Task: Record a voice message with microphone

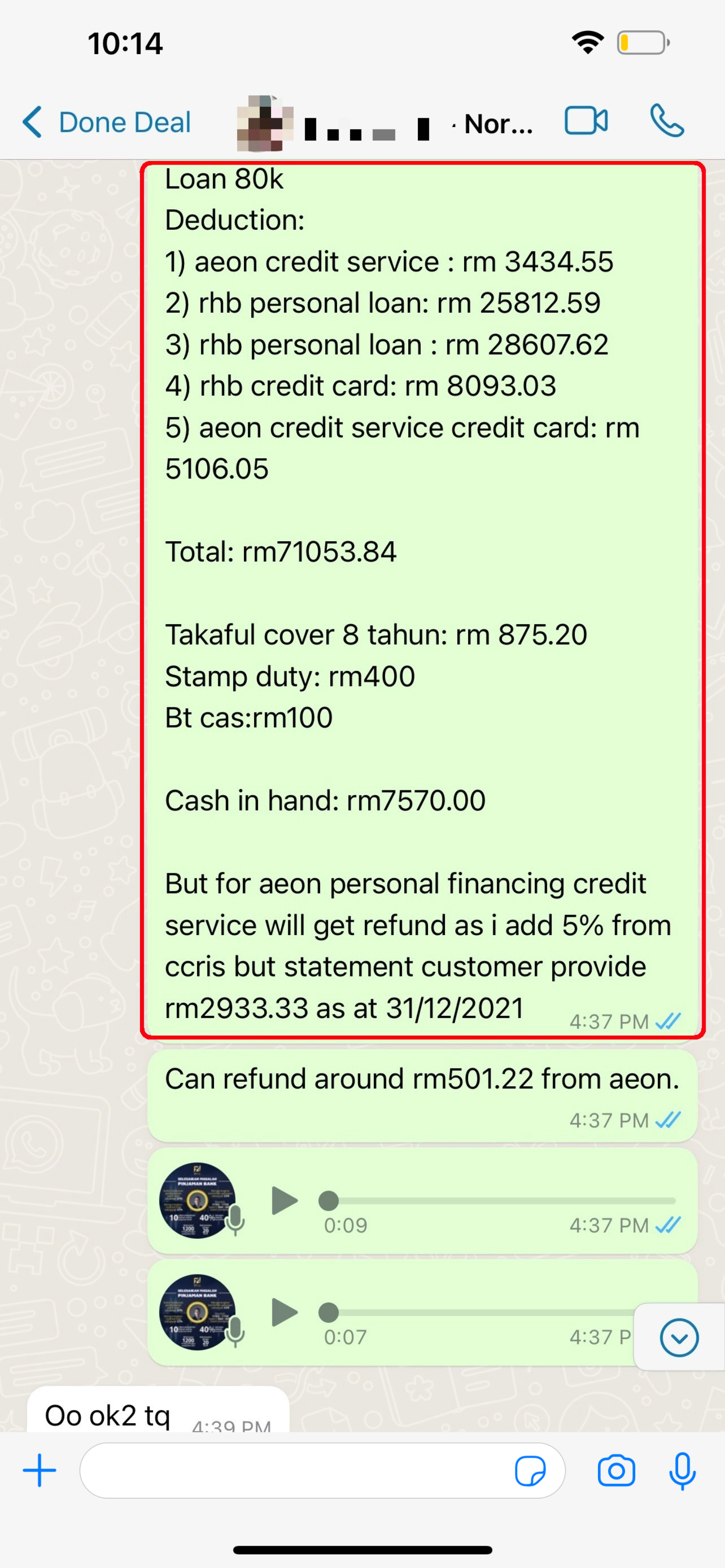Action: pyautogui.click(x=682, y=1470)
